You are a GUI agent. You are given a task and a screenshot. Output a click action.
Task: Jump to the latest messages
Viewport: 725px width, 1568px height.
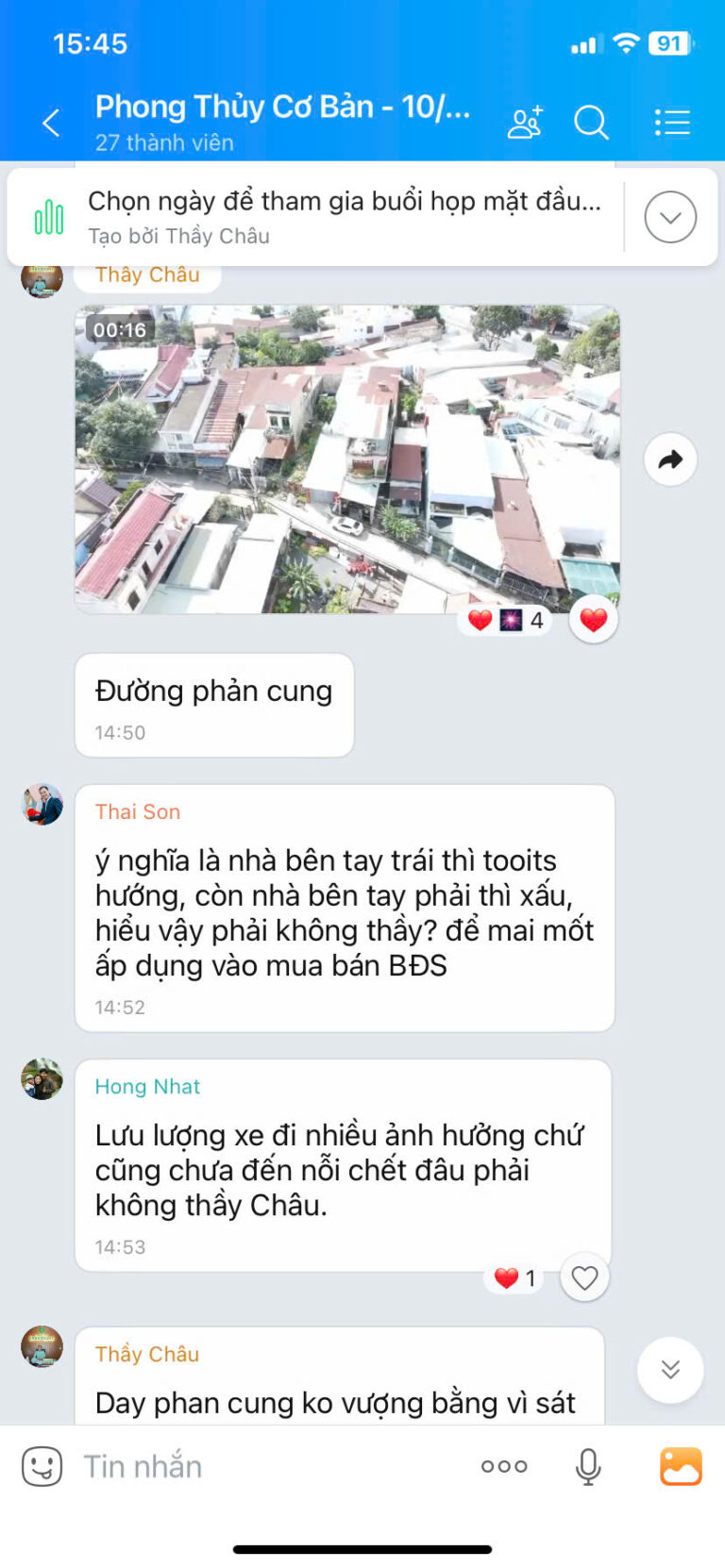(670, 1369)
